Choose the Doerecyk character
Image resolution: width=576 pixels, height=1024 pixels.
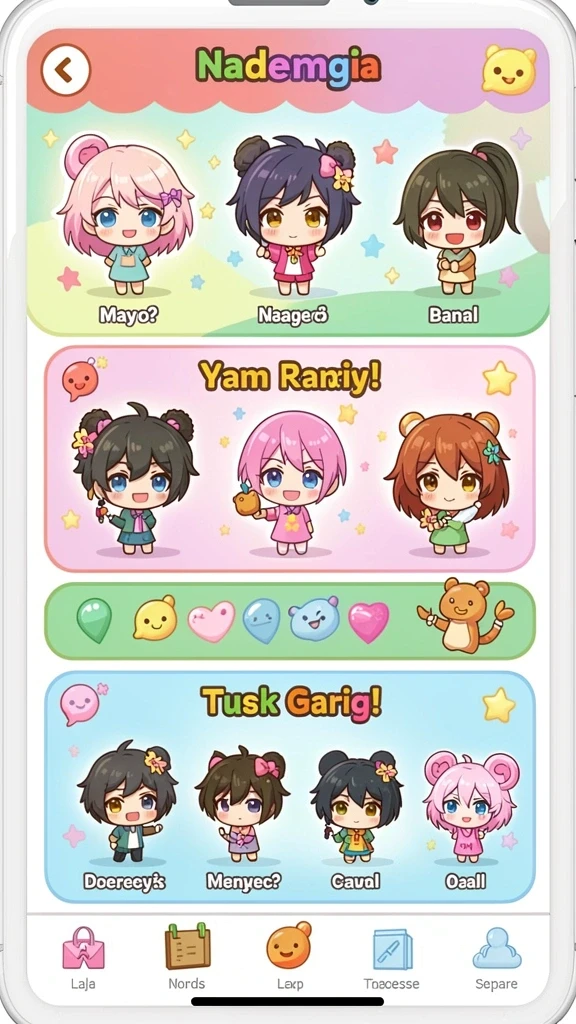point(125,815)
